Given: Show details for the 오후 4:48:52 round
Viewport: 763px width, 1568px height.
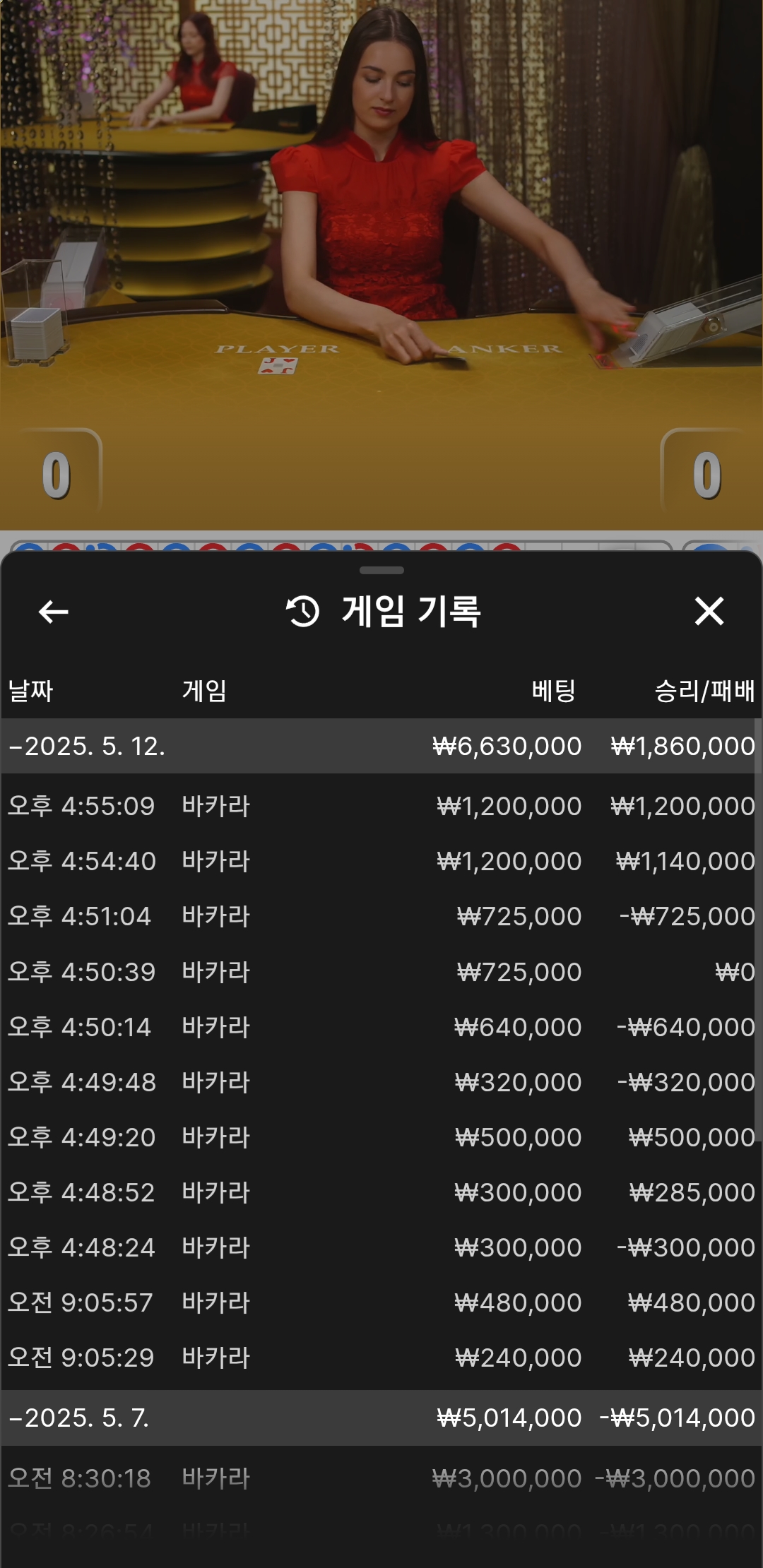Looking at the screenshot, I should tap(381, 1192).
